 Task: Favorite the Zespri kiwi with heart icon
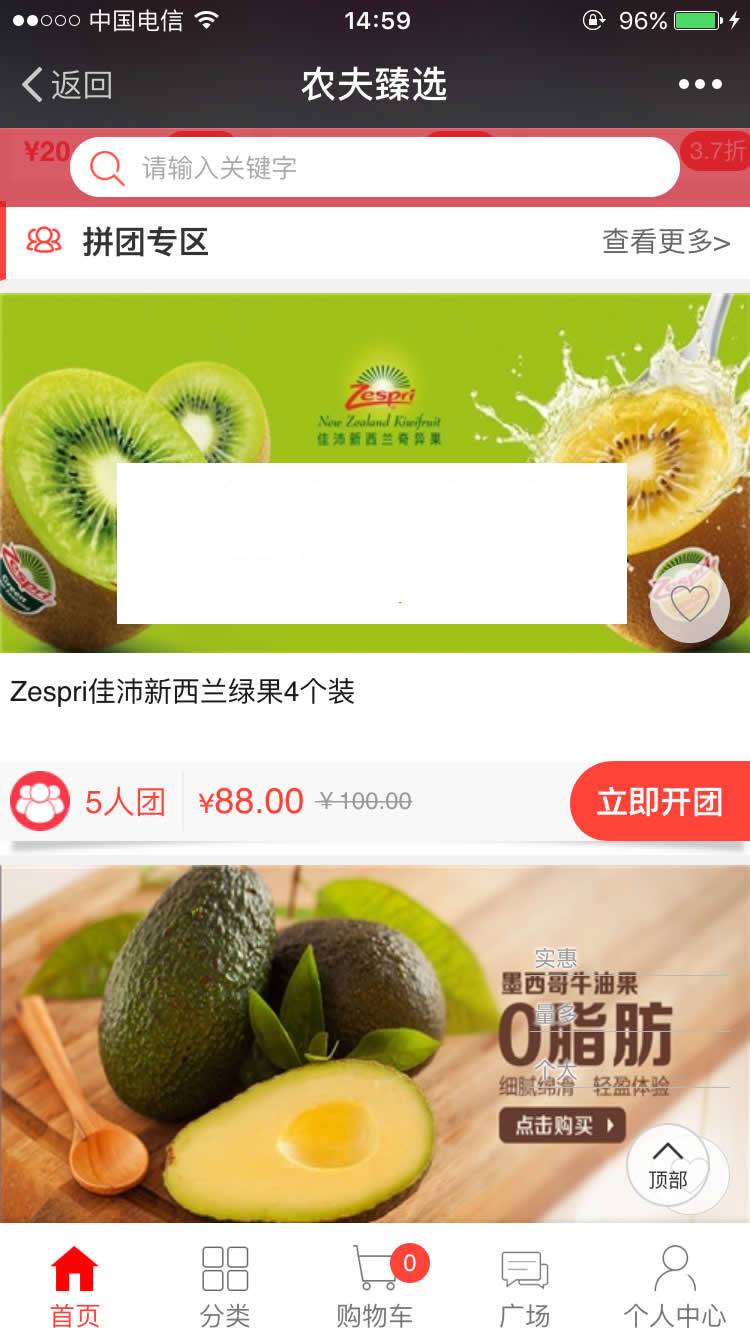pos(690,602)
